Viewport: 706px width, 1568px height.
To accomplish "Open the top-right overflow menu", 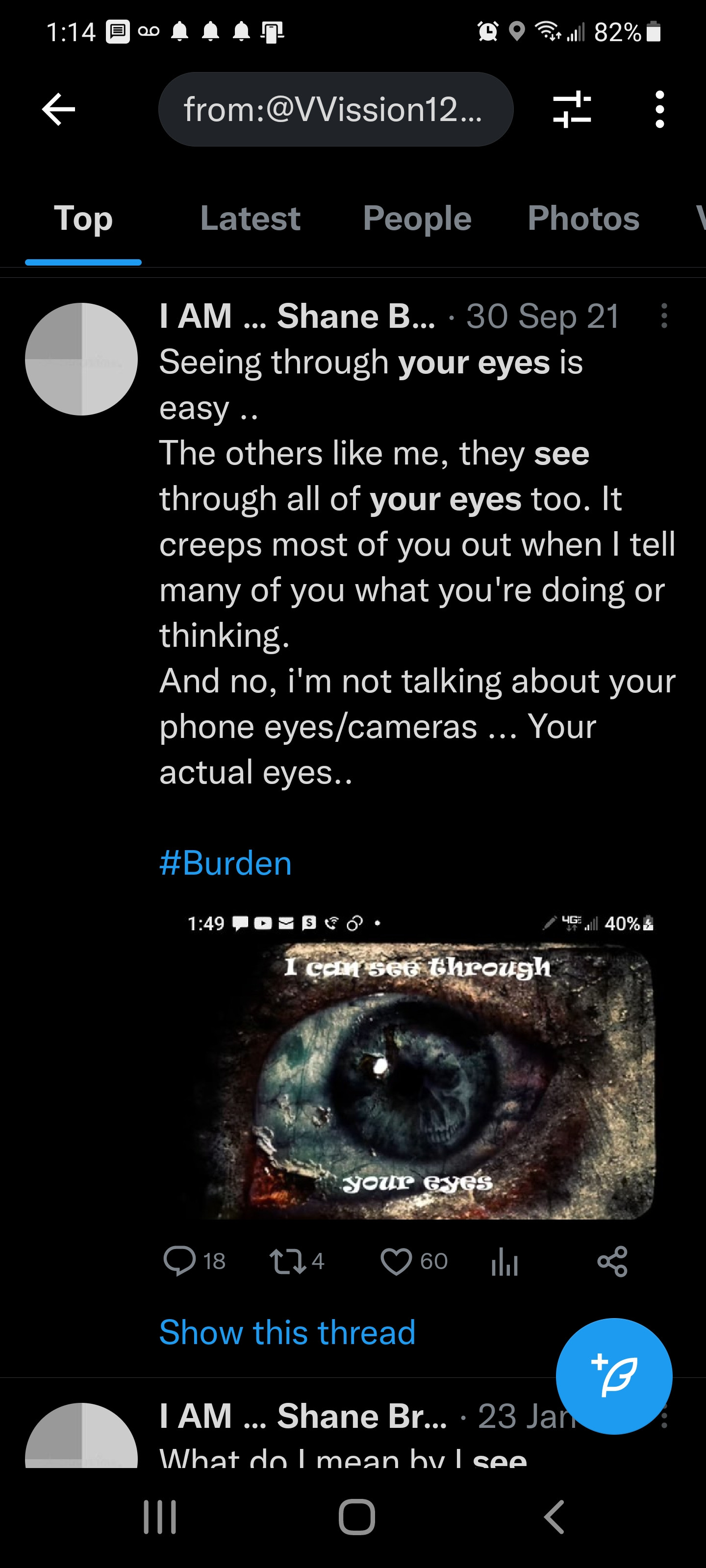I will [659, 110].
